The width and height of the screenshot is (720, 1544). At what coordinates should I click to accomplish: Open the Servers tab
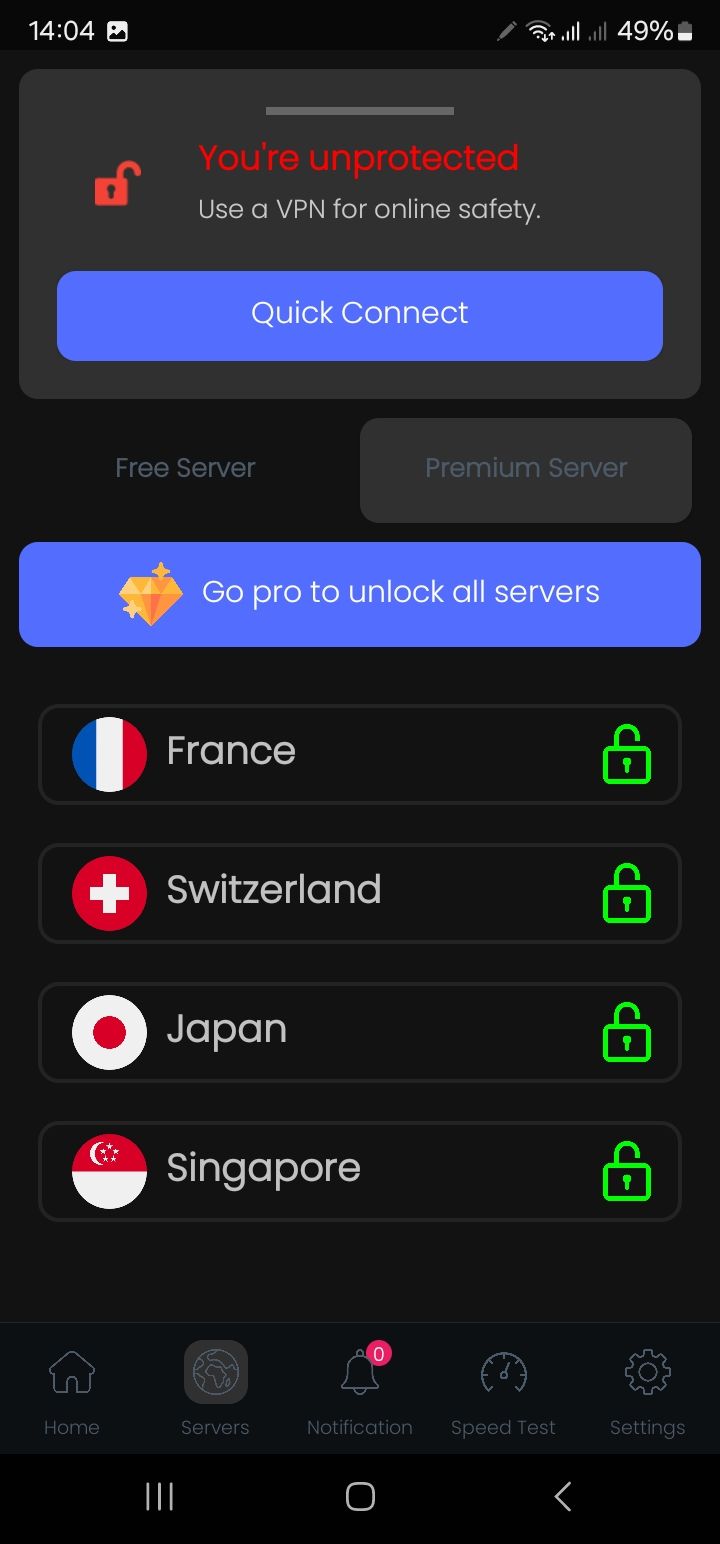coord(215,1390)
